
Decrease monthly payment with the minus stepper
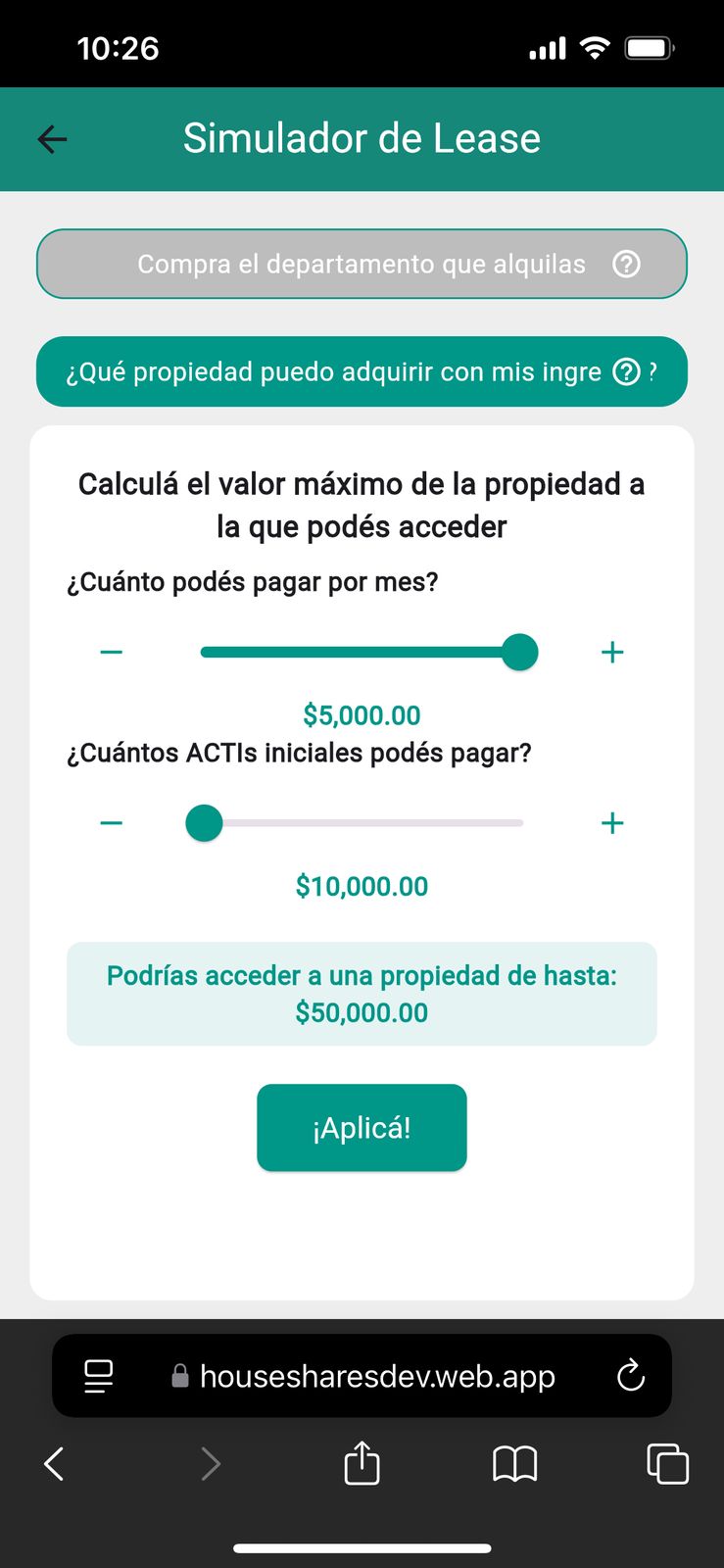pos(111,651)
